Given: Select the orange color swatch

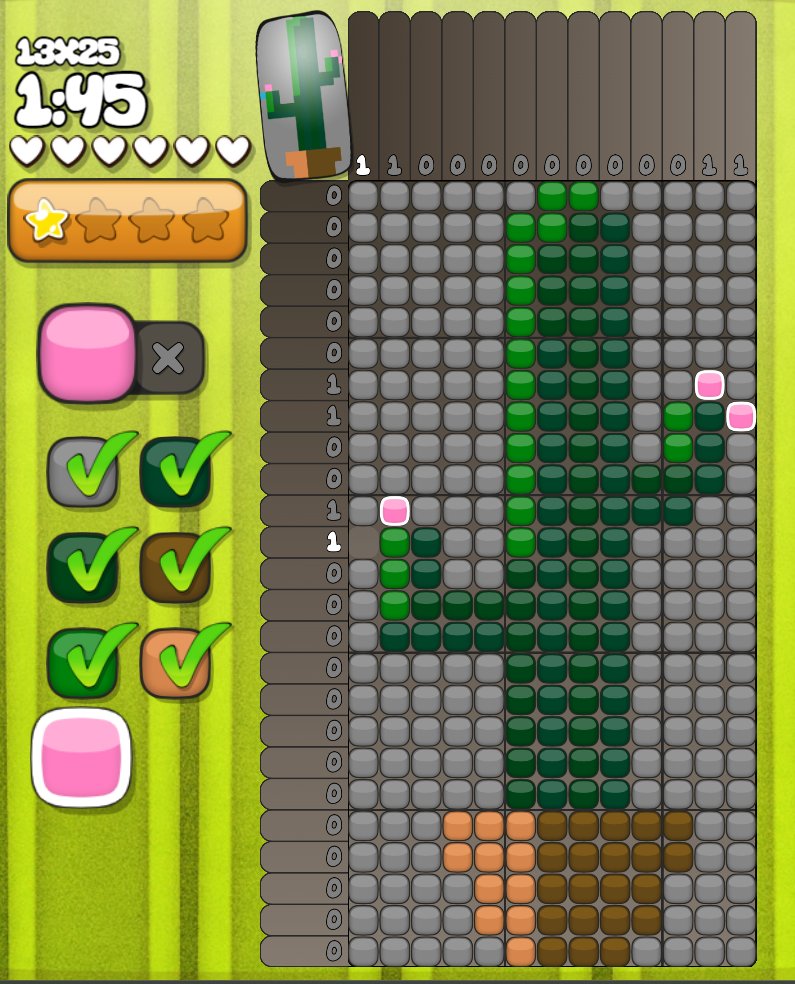Looking at the screenshot, I should [x=174, y=662].
